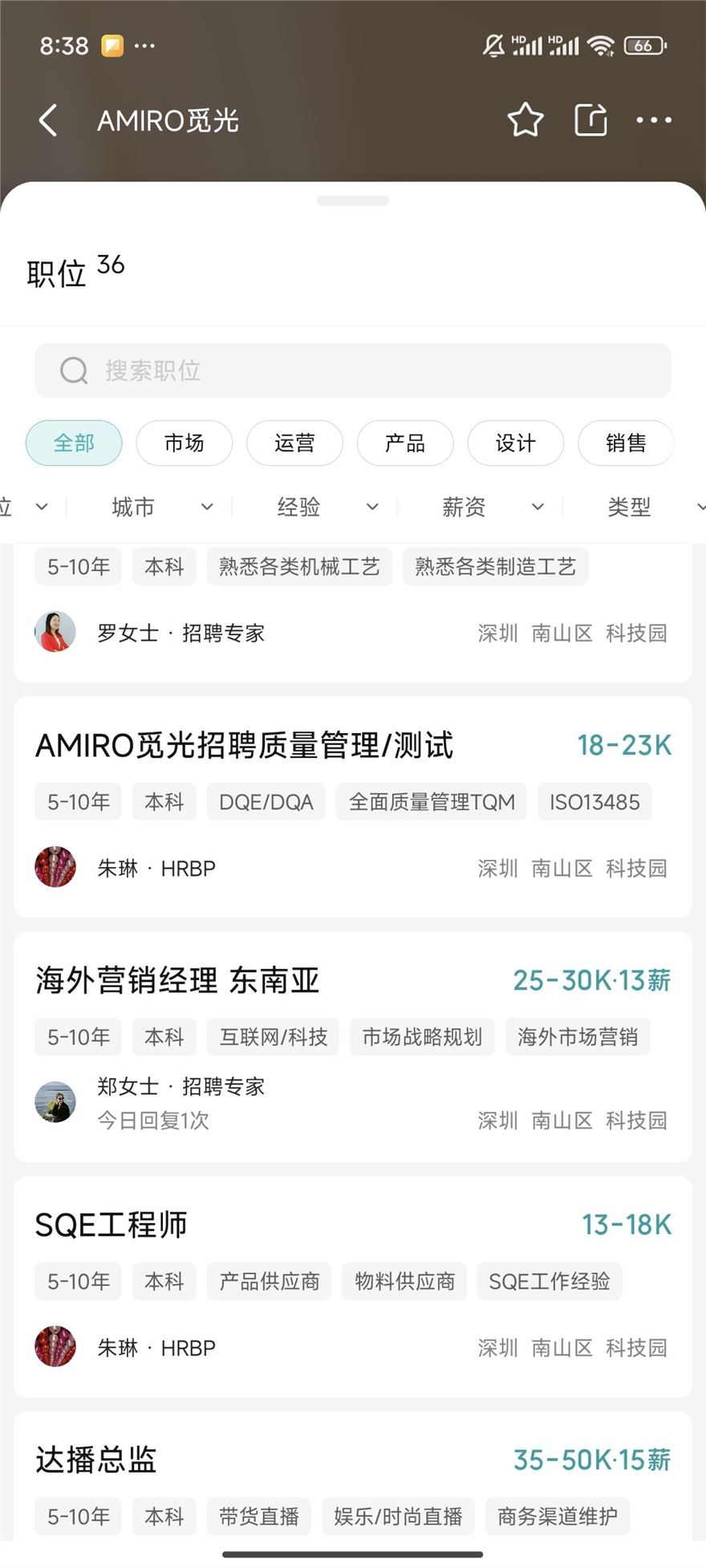Screen dimensions: 706x1568
Task: Expand the 城市 dropdown filter
Action: click(x=160, y=507)
